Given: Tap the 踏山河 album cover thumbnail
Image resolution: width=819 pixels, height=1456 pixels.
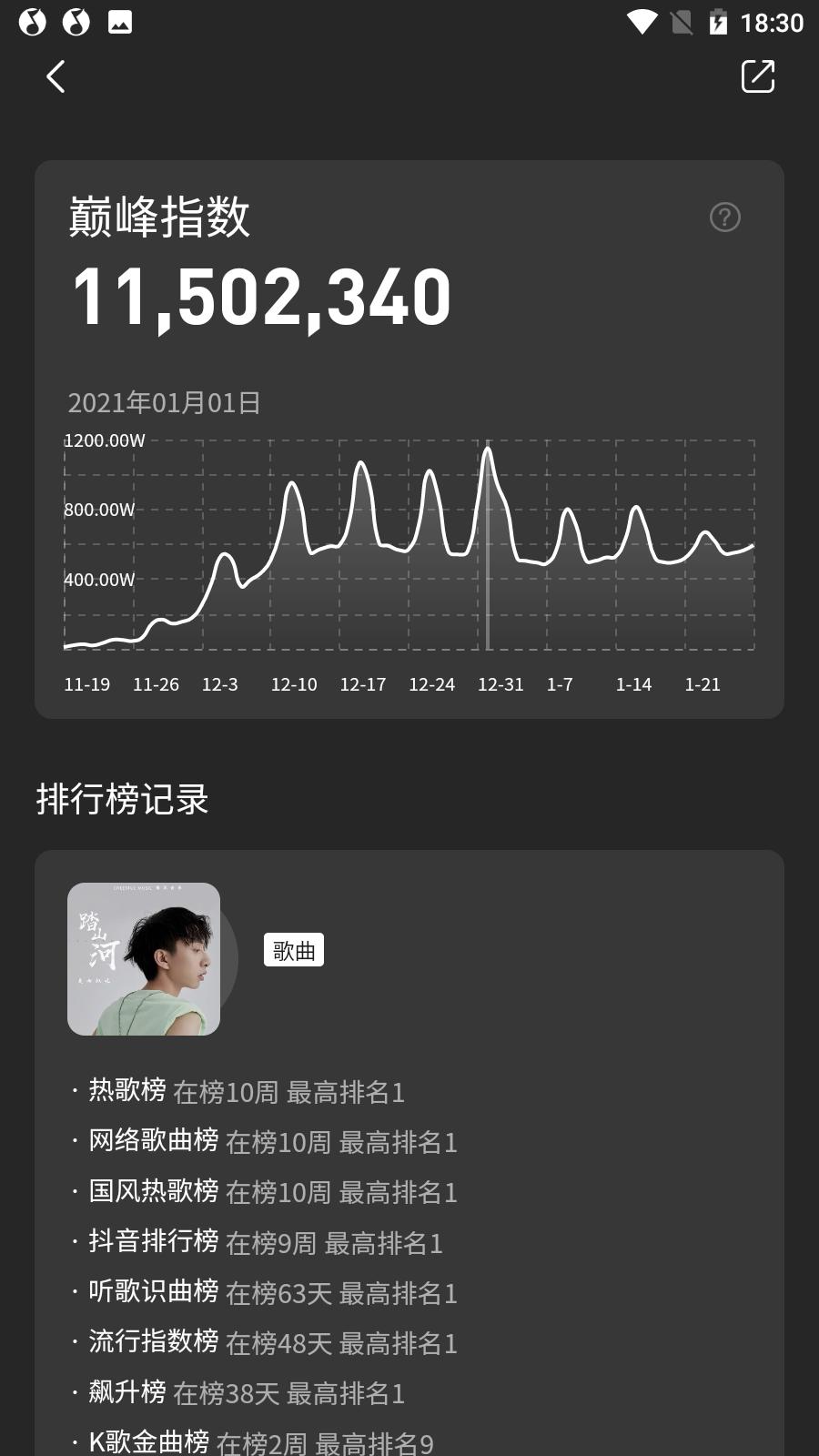Looking at the screenshot, I should (x=144, y=958).
